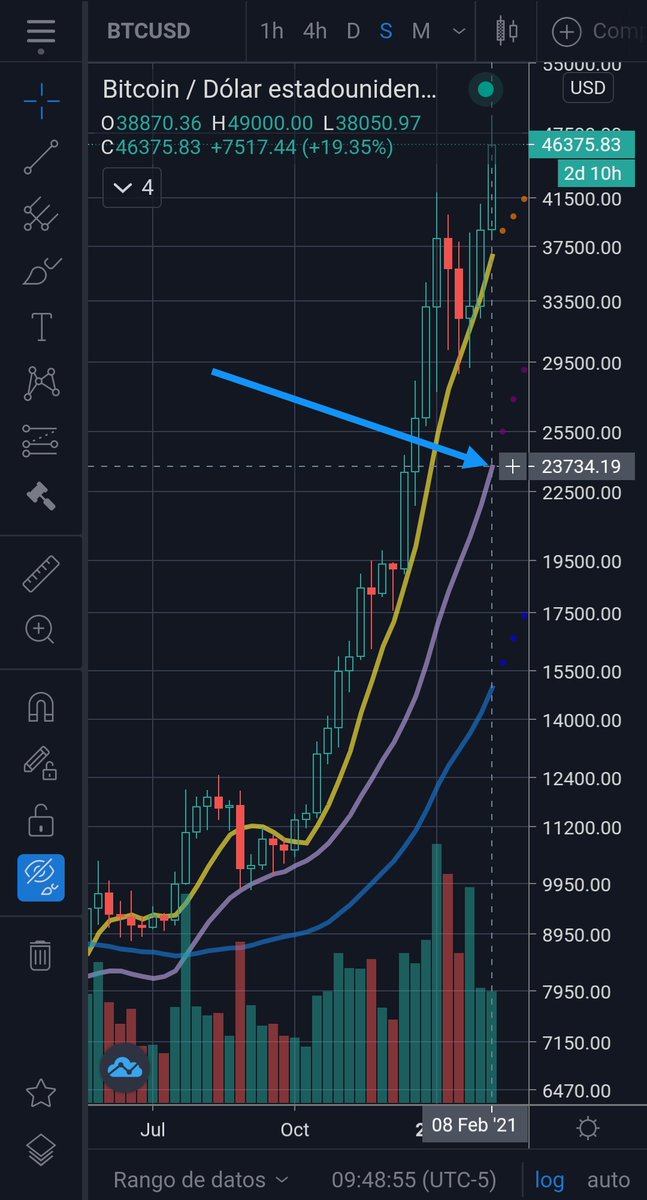Open the BTCUSD symbol search
Viewport: 647px width, 1200px height.
(x=148, y=31)
